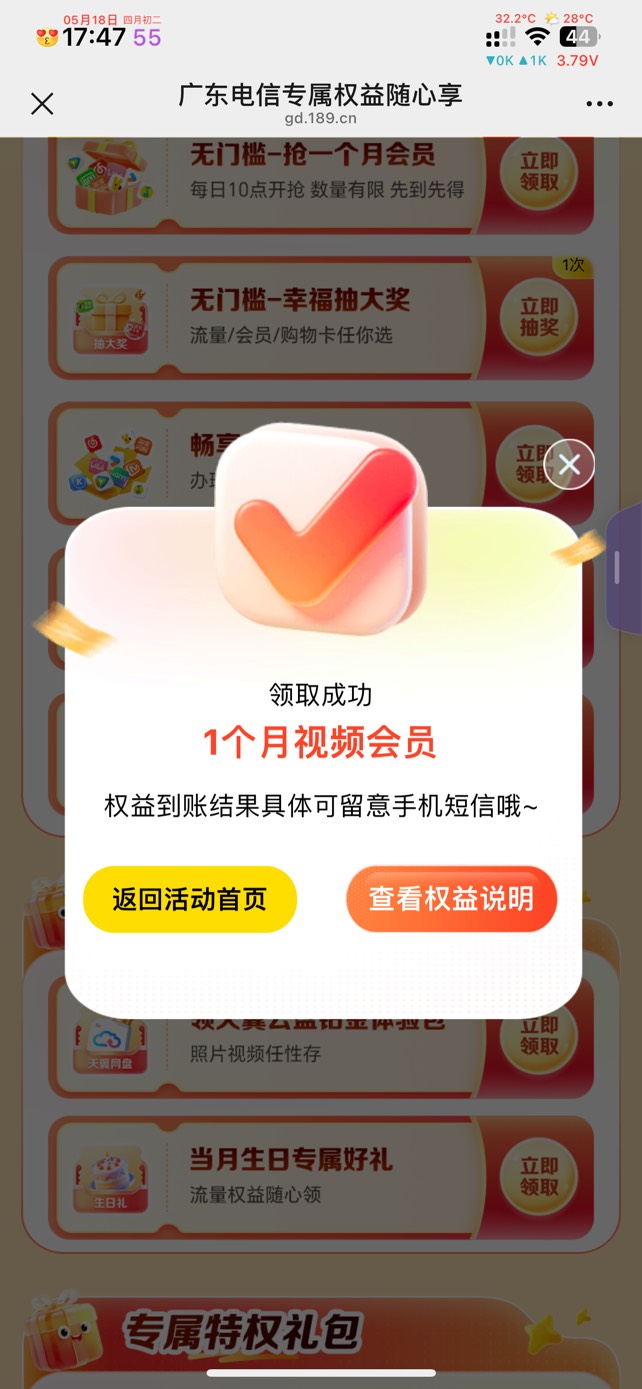Close the webview with the X icon
Viewport: 642px width, 1389px height.
click(42, 103)
